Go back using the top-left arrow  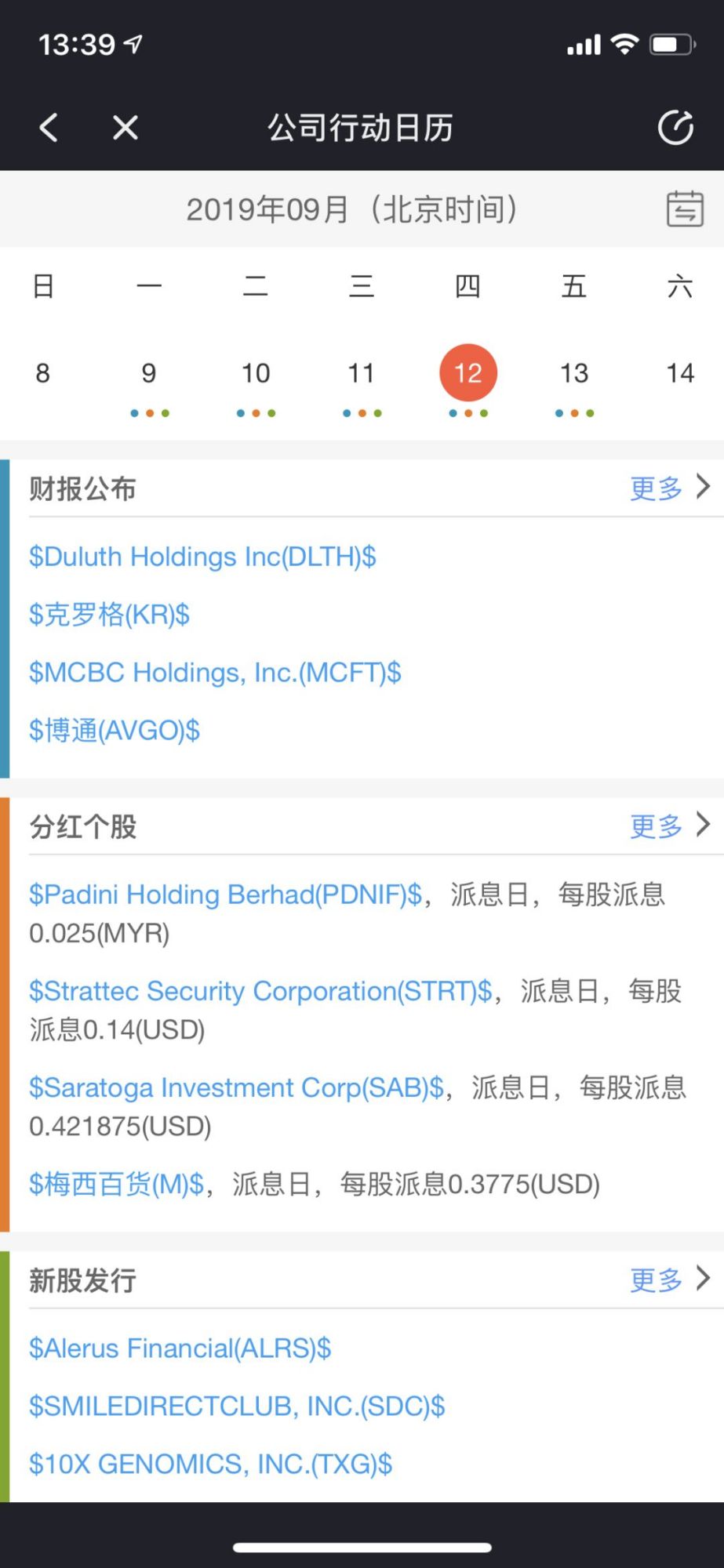click(x=49, y=127)
